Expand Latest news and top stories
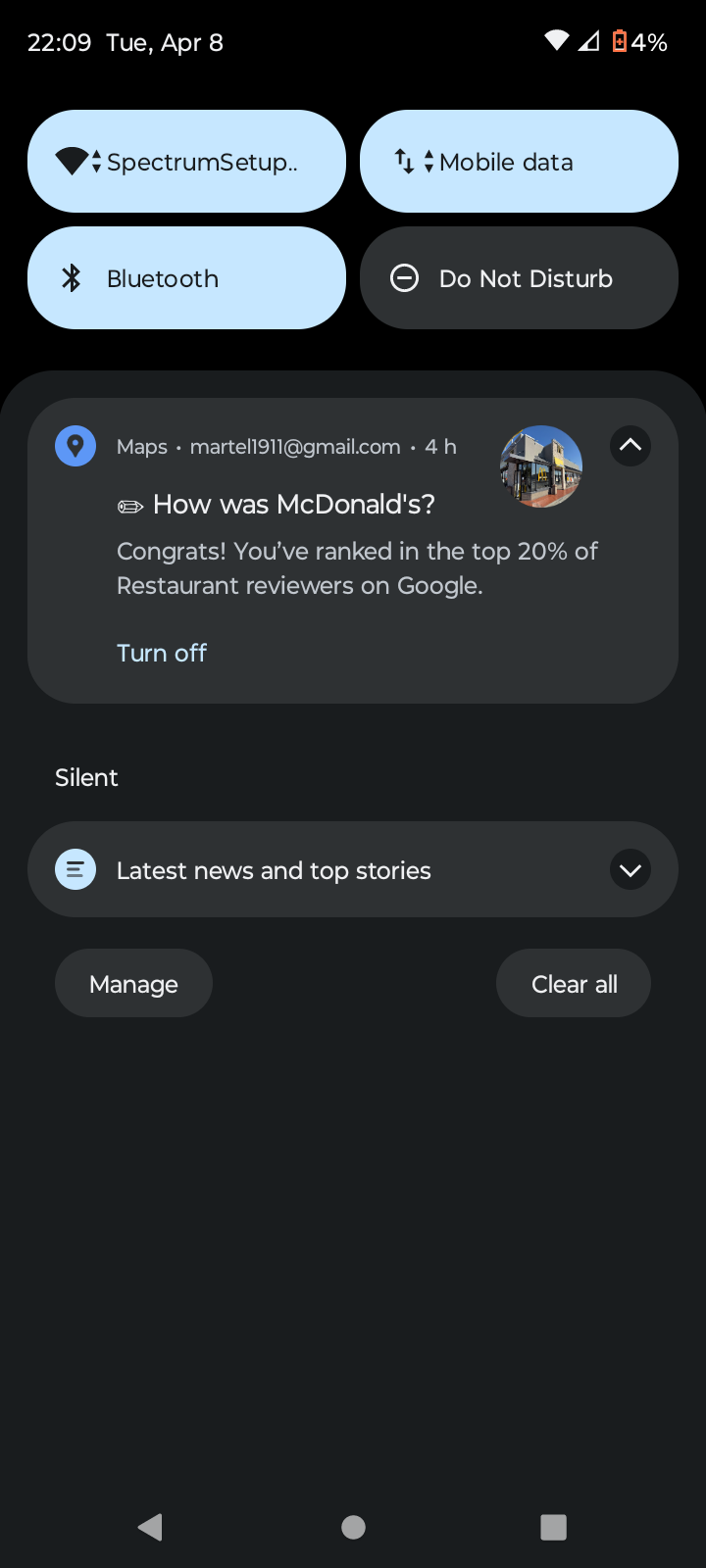Screen dimensions: 706x1568 [x=630, y=870]
